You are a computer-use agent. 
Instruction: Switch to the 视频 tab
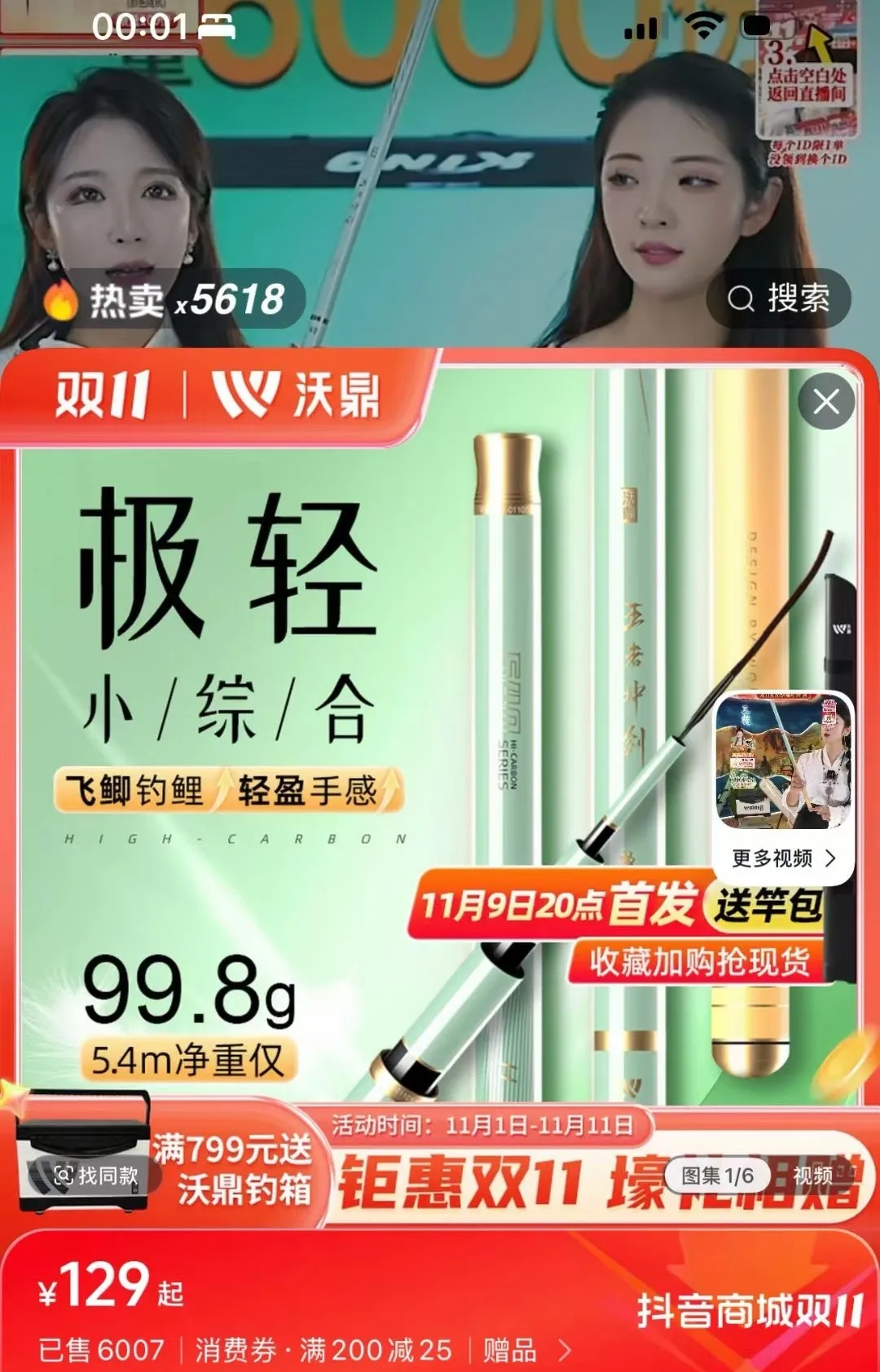click(x=813, y=1175)
